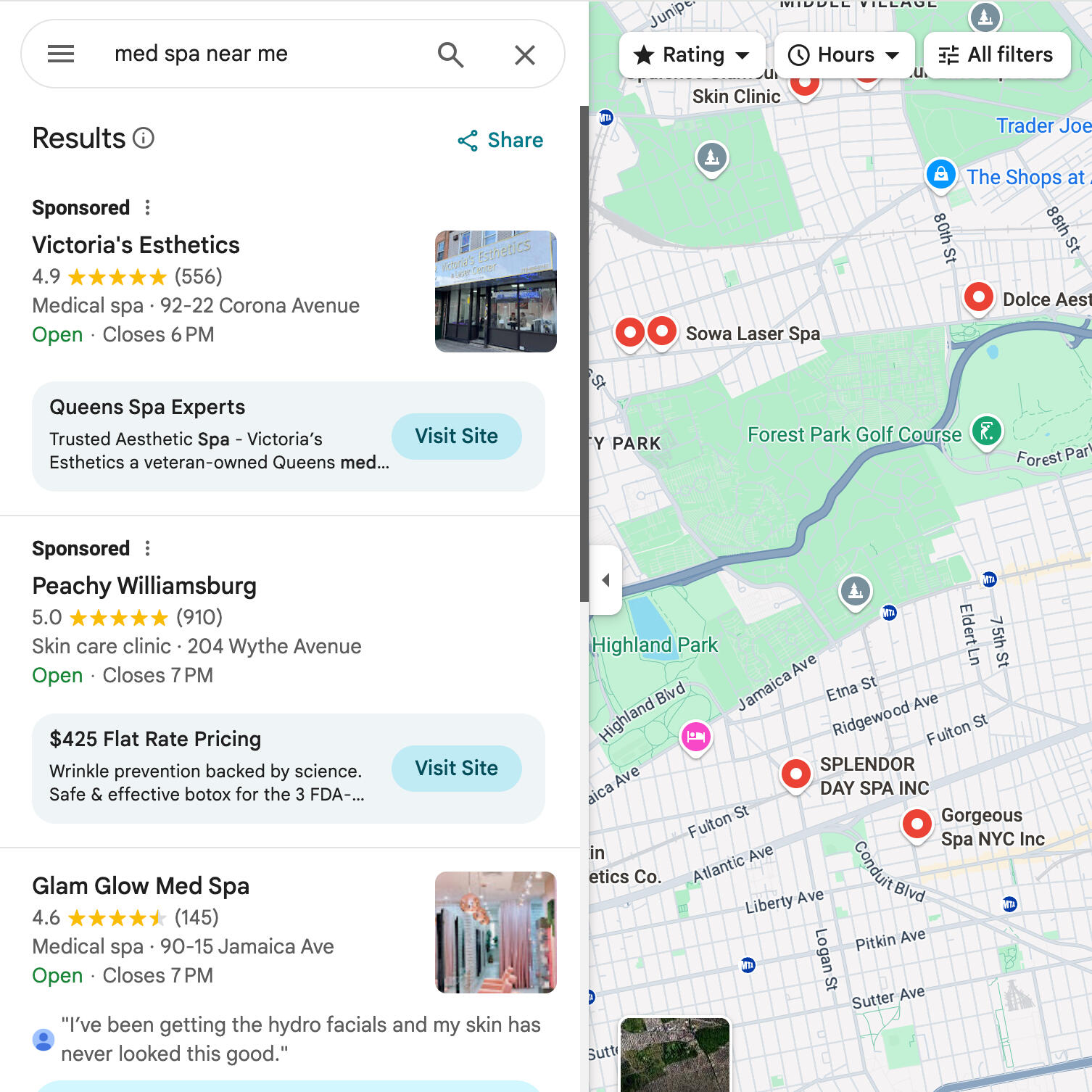Screen dimensions: 1092x1092
Task: Visit site for $425 Flat Rate Pricing
Action: tap(456, 768)
